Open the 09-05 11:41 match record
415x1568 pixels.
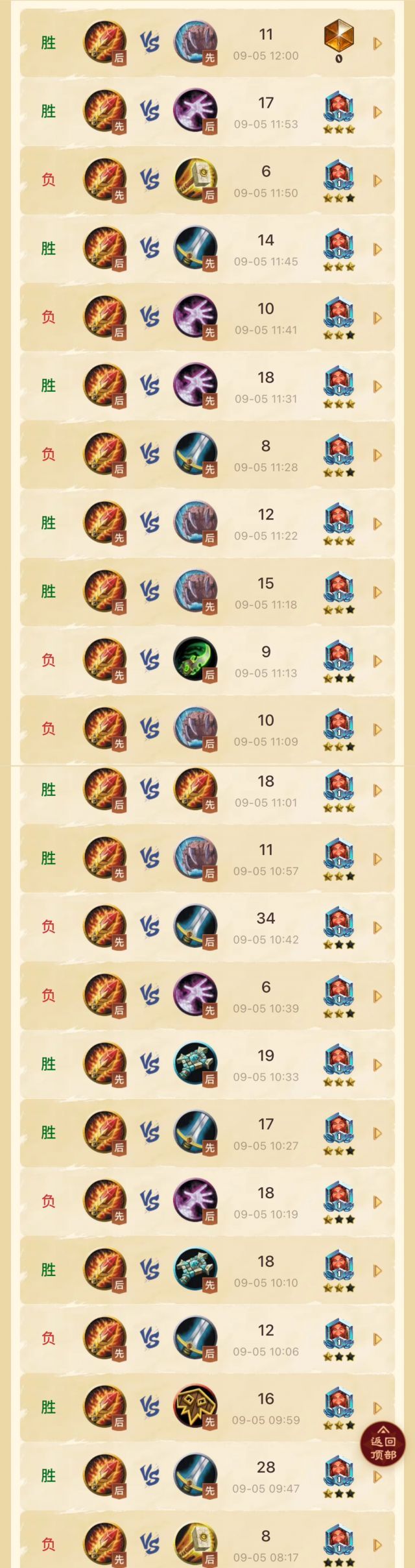(207, 318)
